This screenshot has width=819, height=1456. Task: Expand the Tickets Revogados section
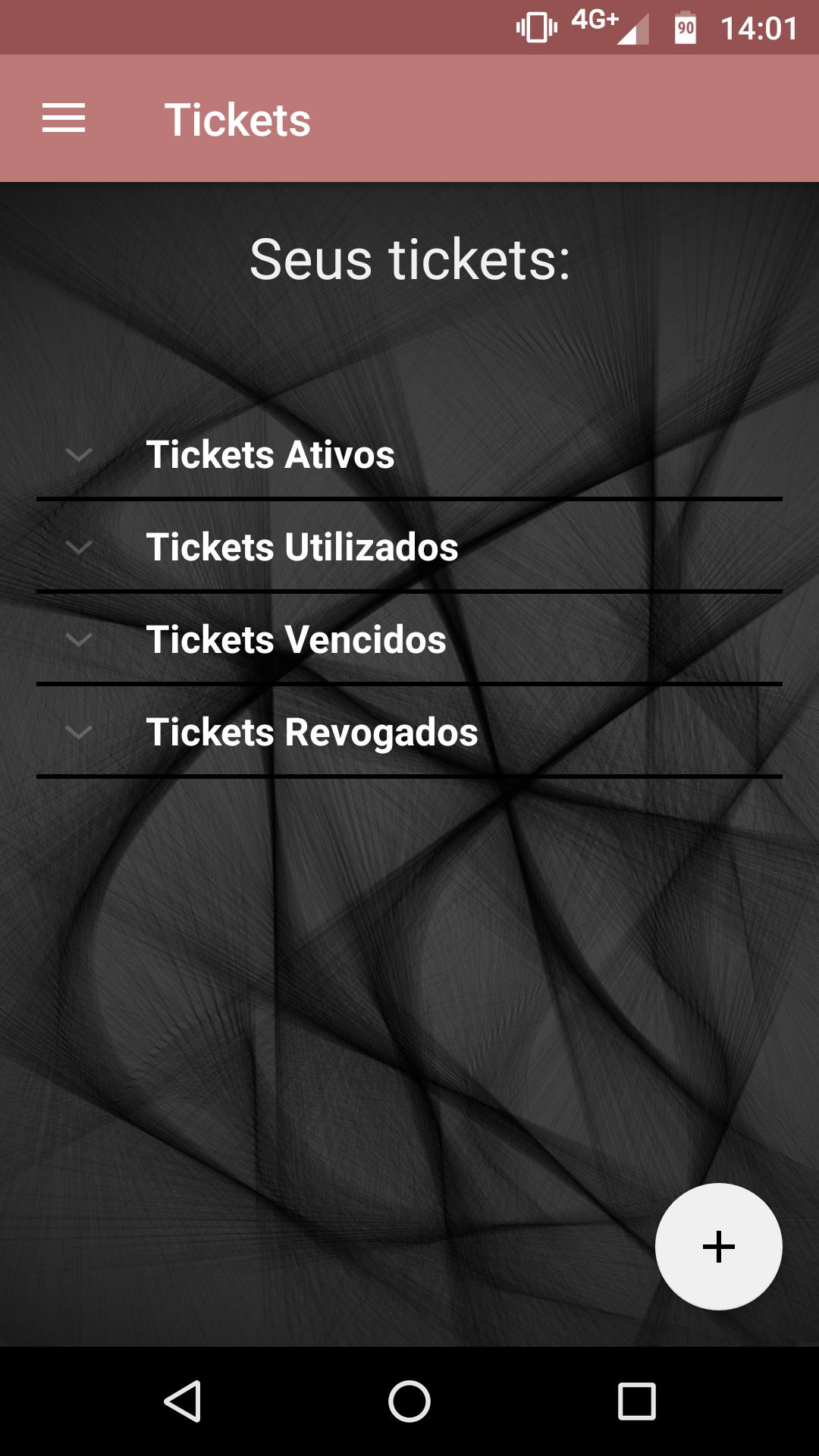311,733
